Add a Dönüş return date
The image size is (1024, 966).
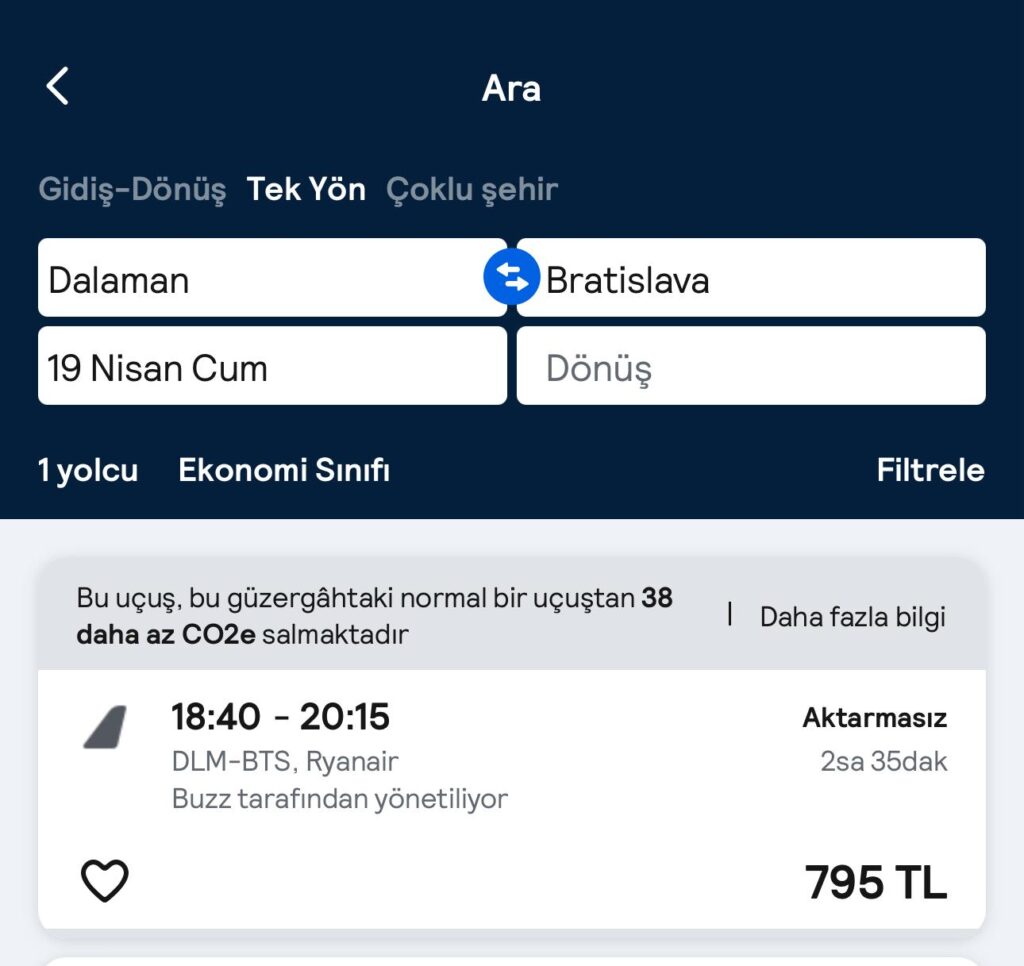tap(750, 367)
